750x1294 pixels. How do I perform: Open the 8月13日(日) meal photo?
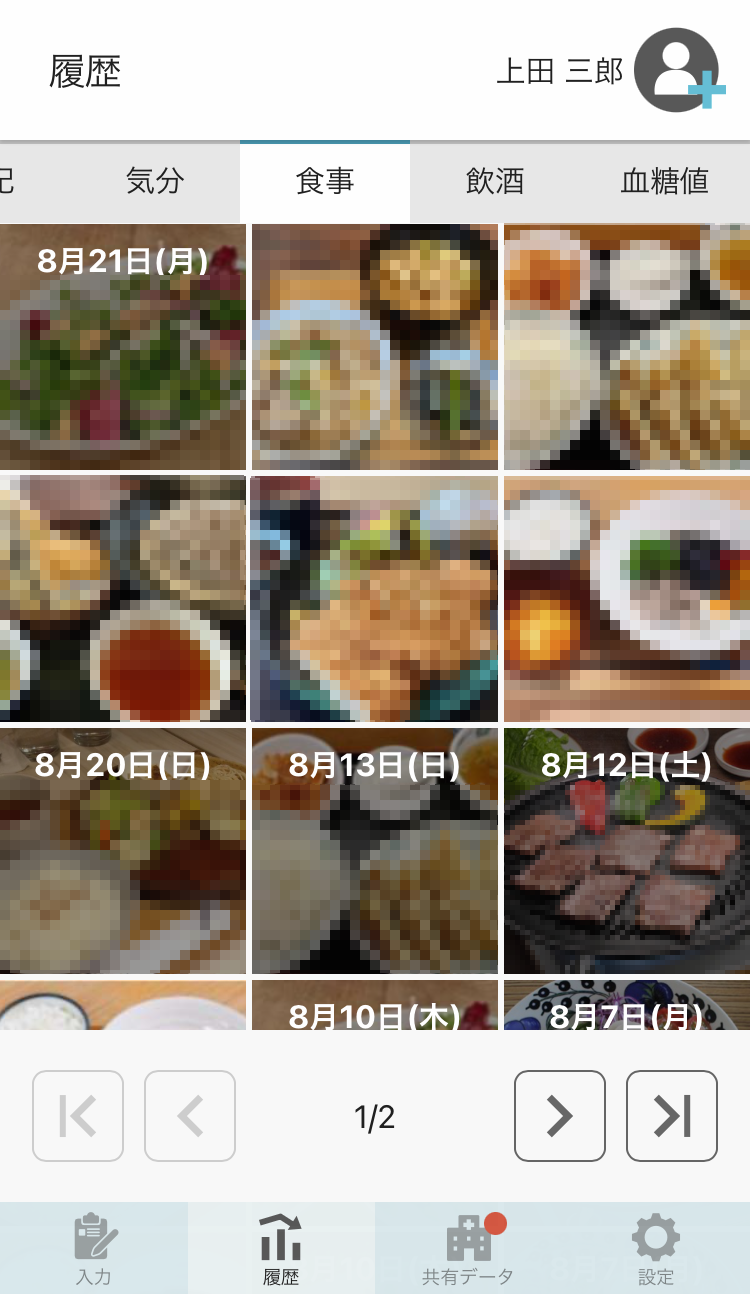374,851
